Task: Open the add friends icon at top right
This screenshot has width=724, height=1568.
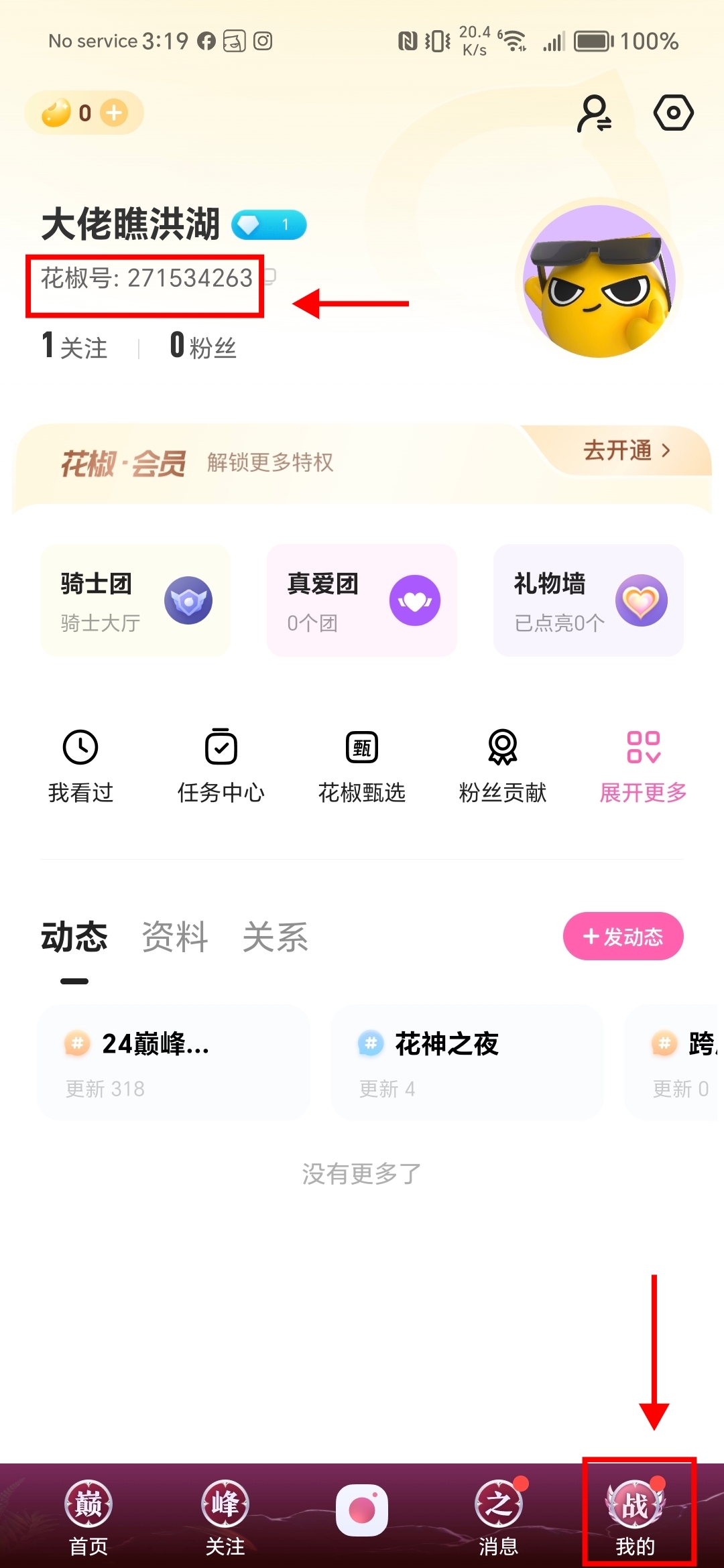Action: tap(594, 113)
